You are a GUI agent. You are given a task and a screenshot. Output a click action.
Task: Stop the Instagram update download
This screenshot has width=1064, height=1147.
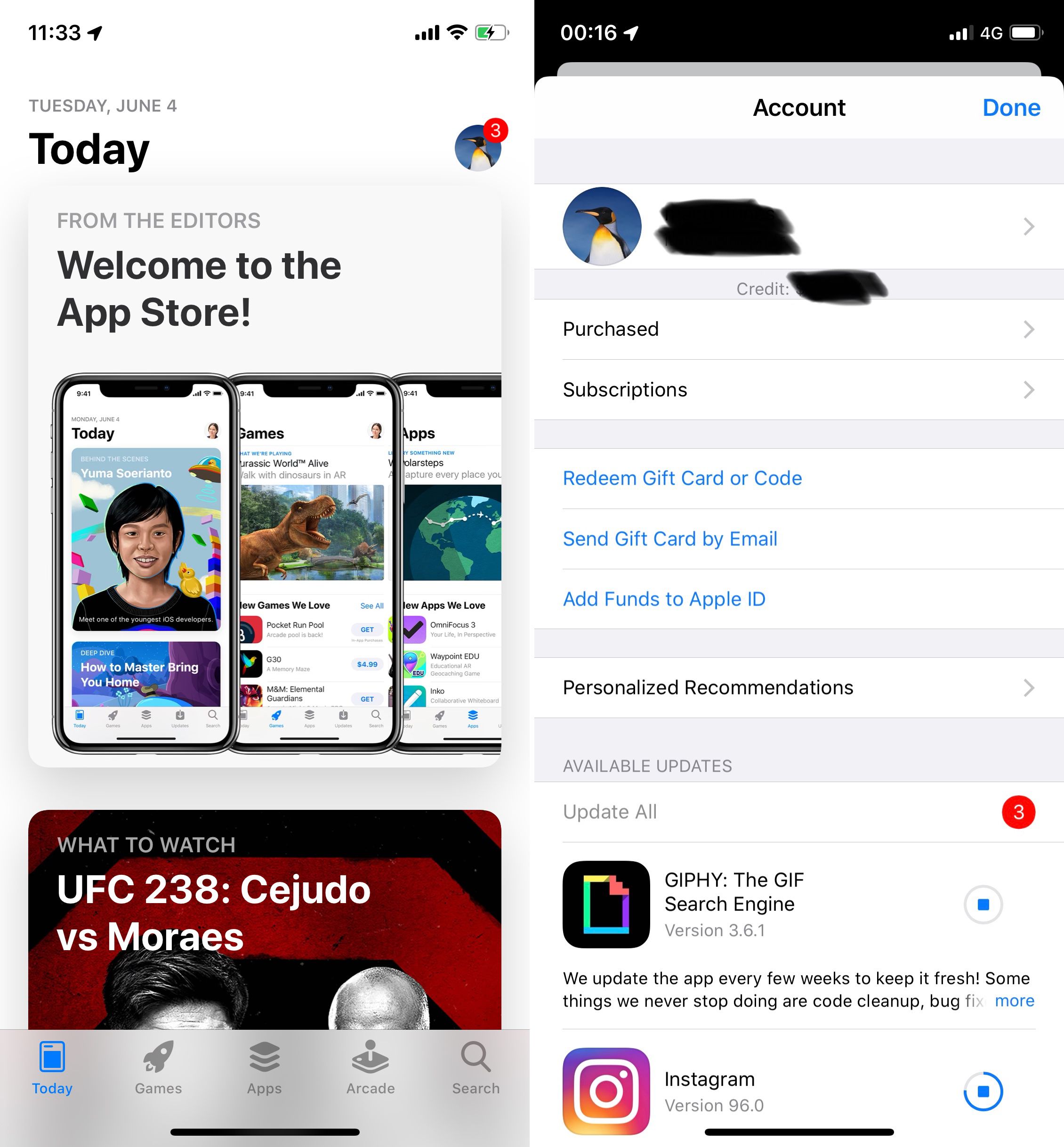(x=983, y=1091)
